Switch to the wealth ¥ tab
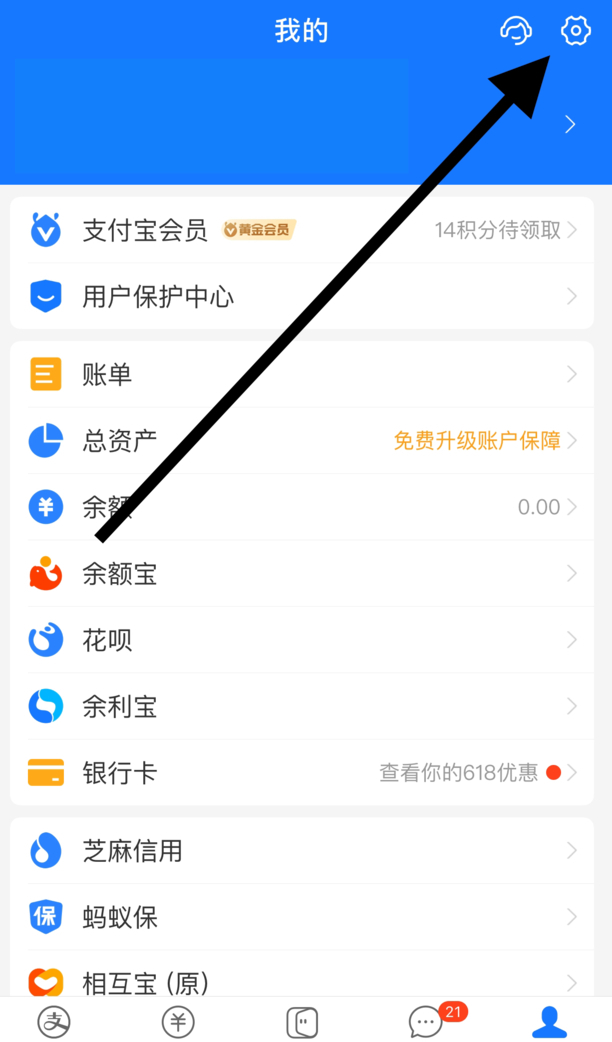Viewport: 612px width, 1042px height. (x=178, y=1021)
